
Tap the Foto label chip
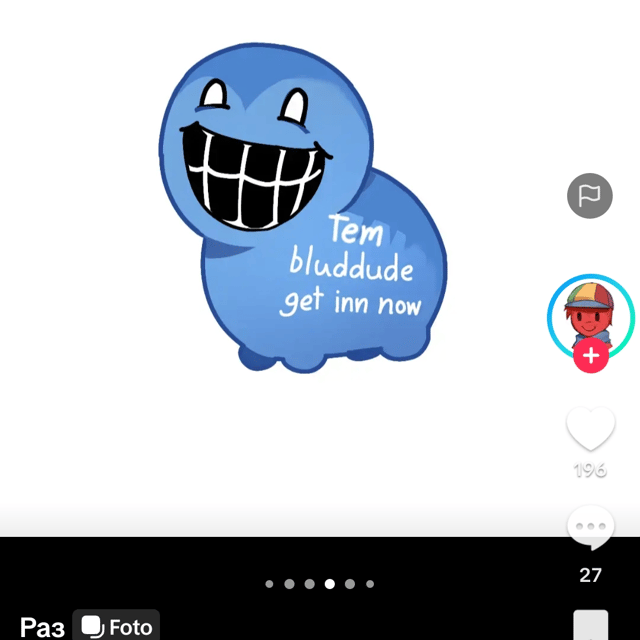click(116, 626)
